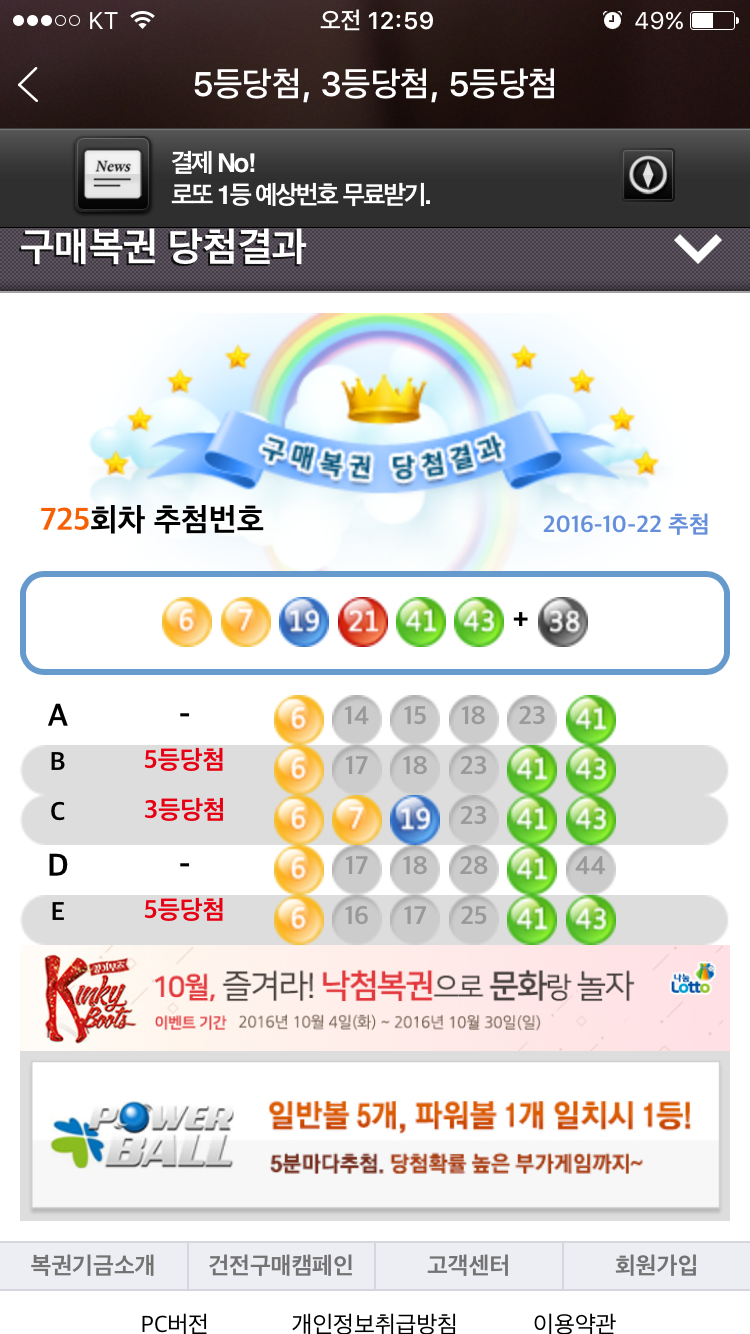Open 이용약관 terms of use
This screenshot has height=1334, width=750.
tap(575, 1322)
